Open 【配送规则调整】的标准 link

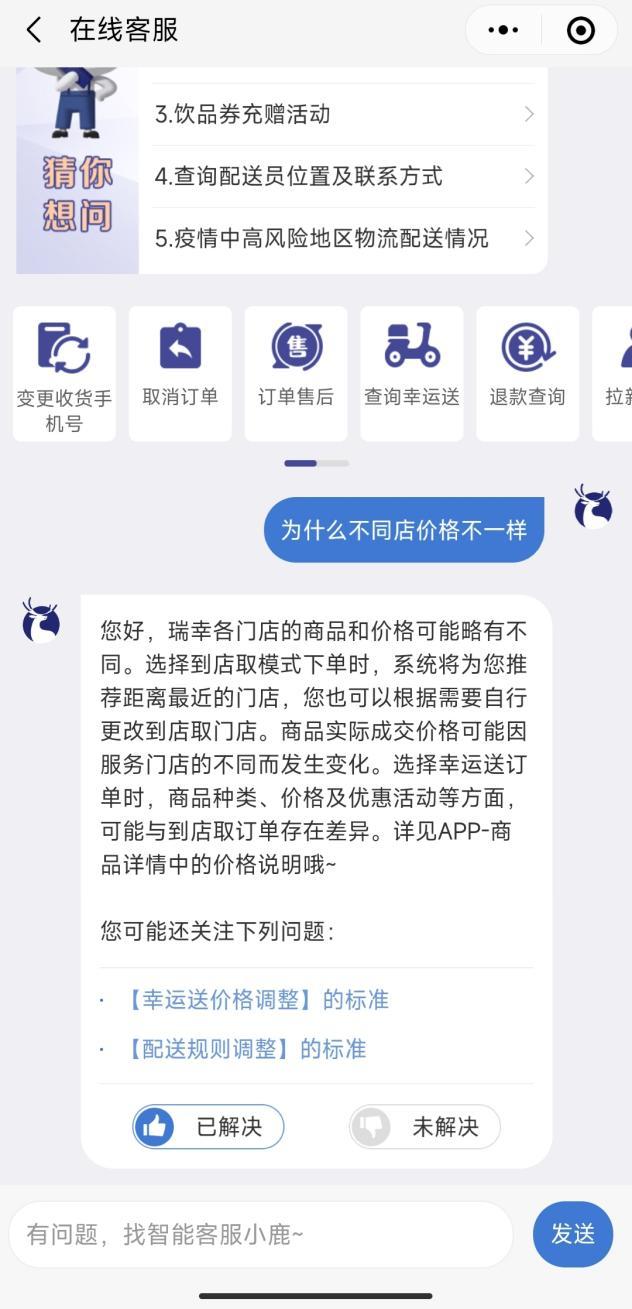click(245, 1049)
